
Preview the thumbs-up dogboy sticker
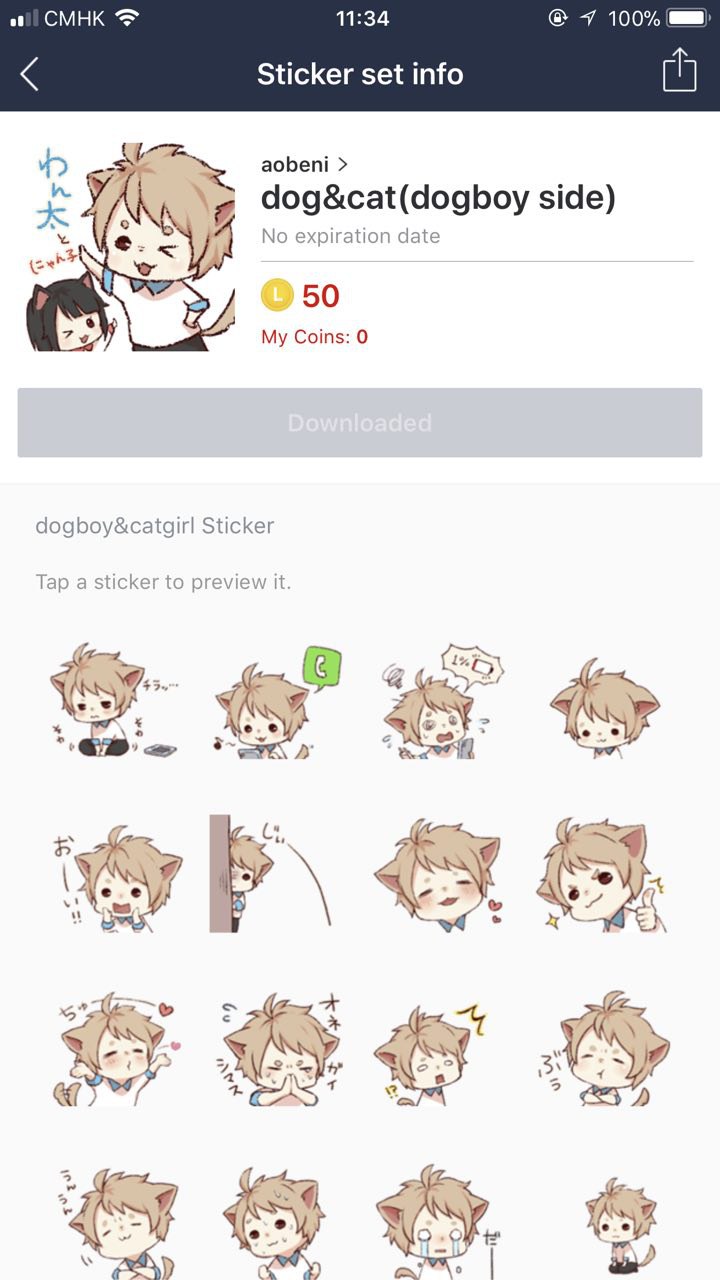[602, 875]
